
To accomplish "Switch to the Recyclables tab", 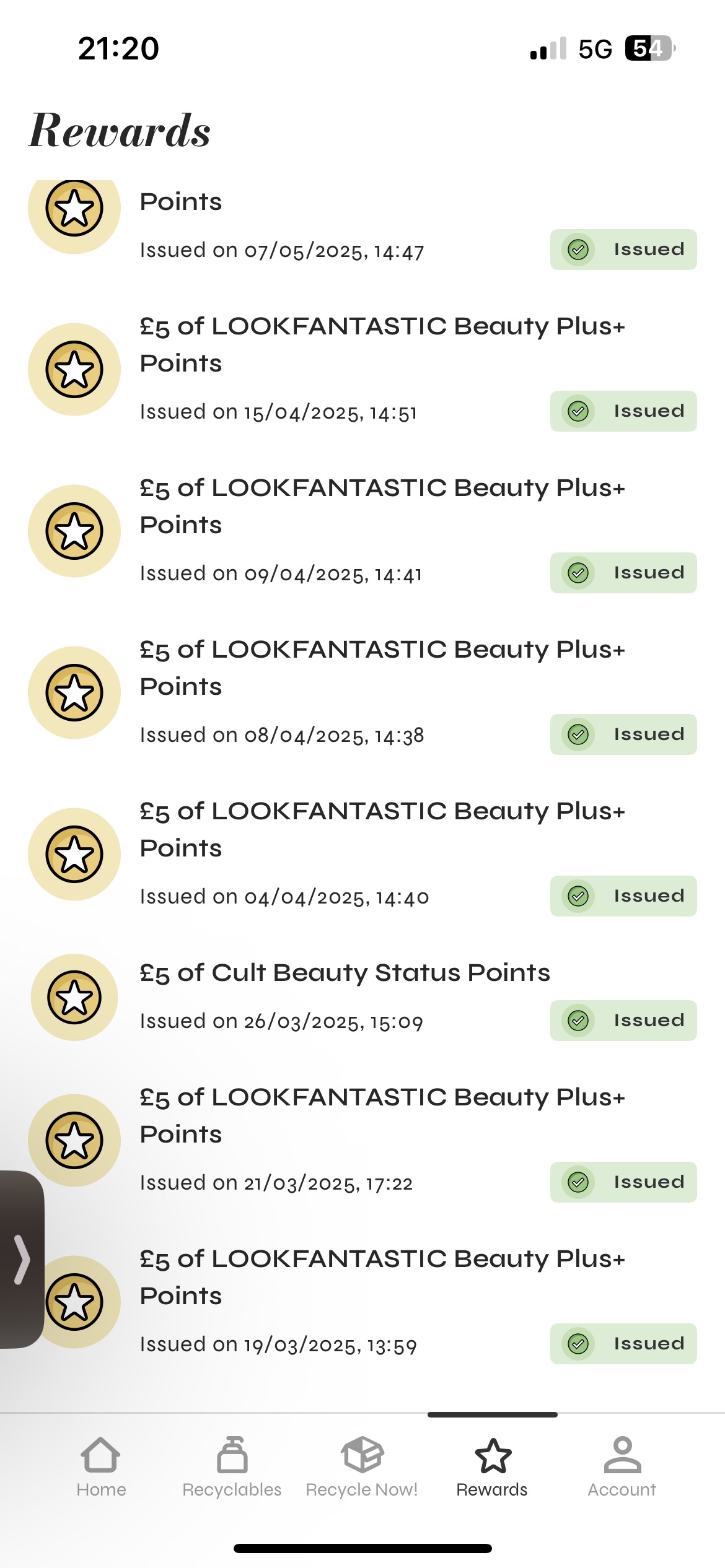I will click(232, 1466).
